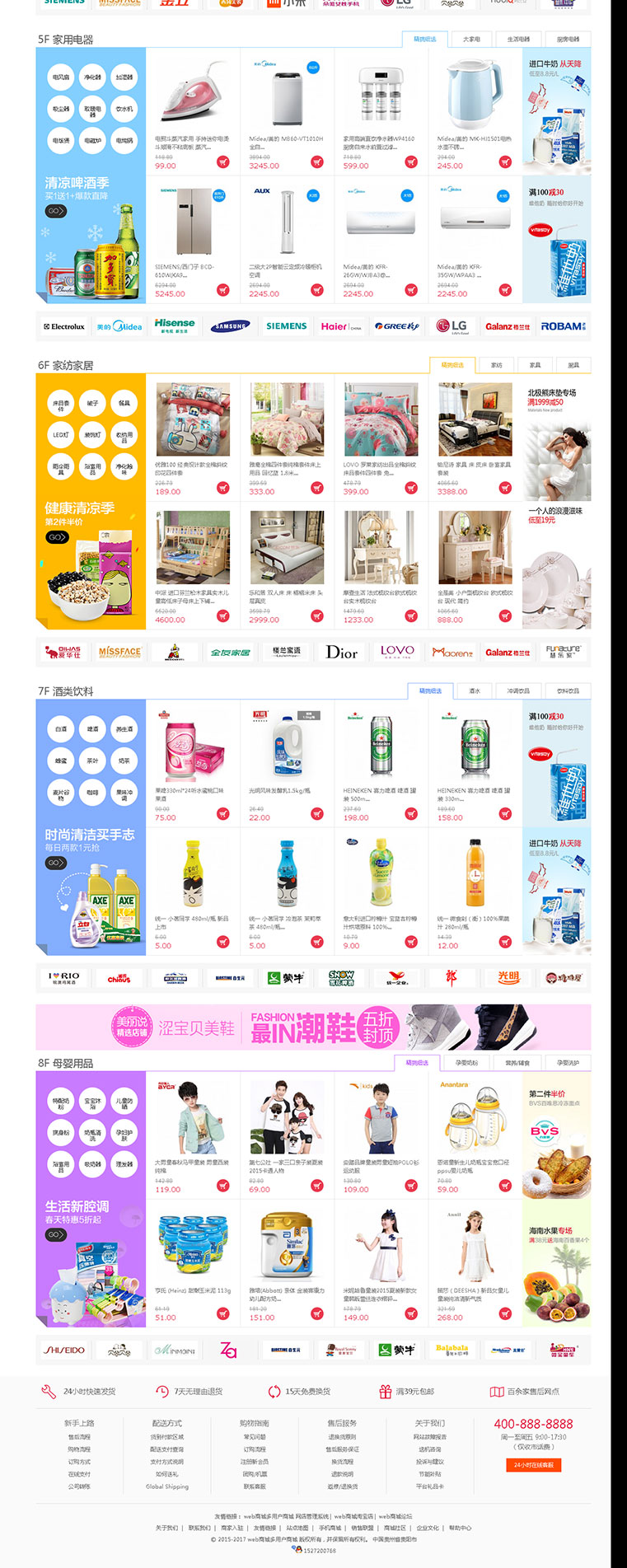Select the 酒水 tab in 7F
Screen dimensions: 627x1568
click(x=474, y=691)
